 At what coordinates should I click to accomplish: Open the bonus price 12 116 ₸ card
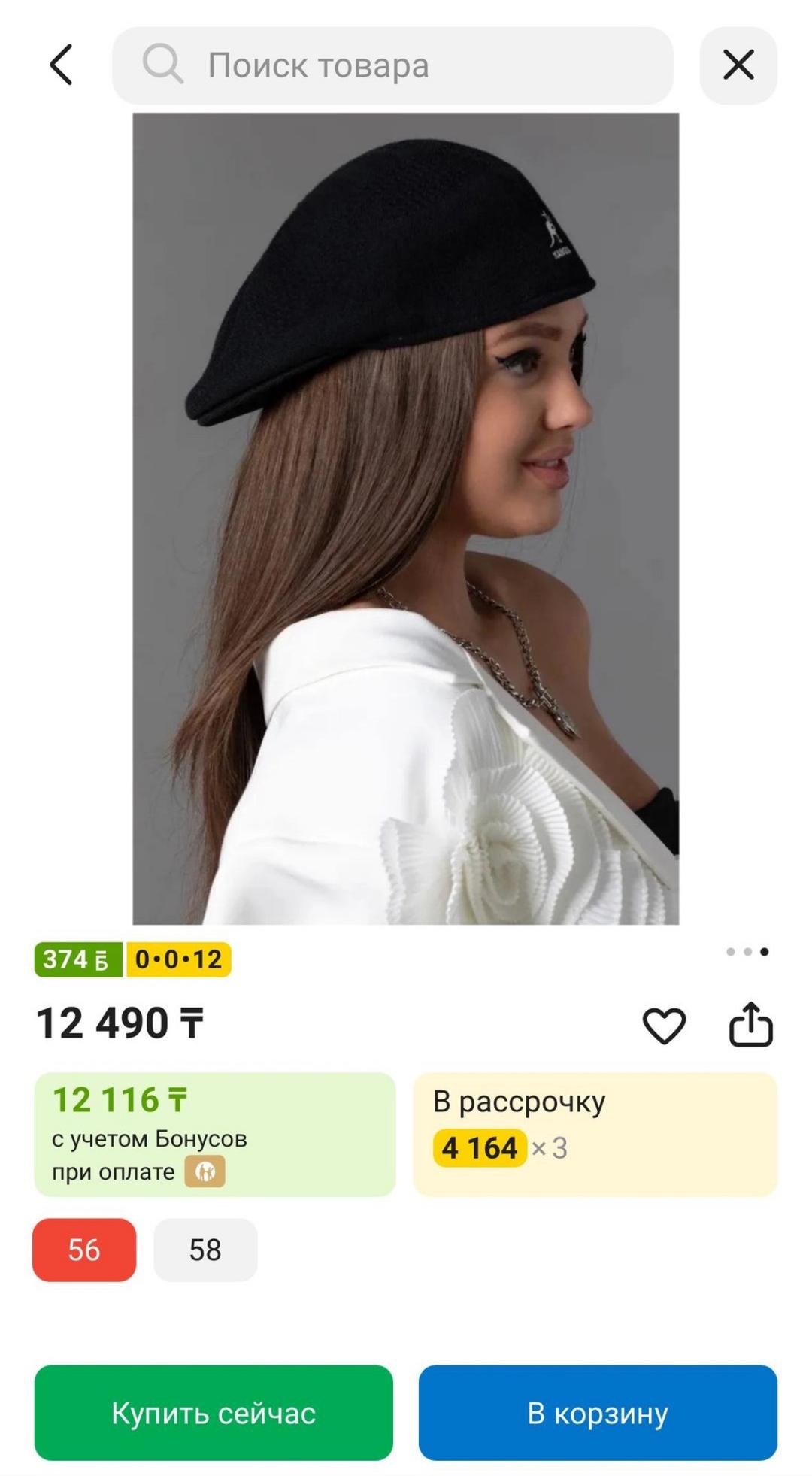[x=215, y=1135]
